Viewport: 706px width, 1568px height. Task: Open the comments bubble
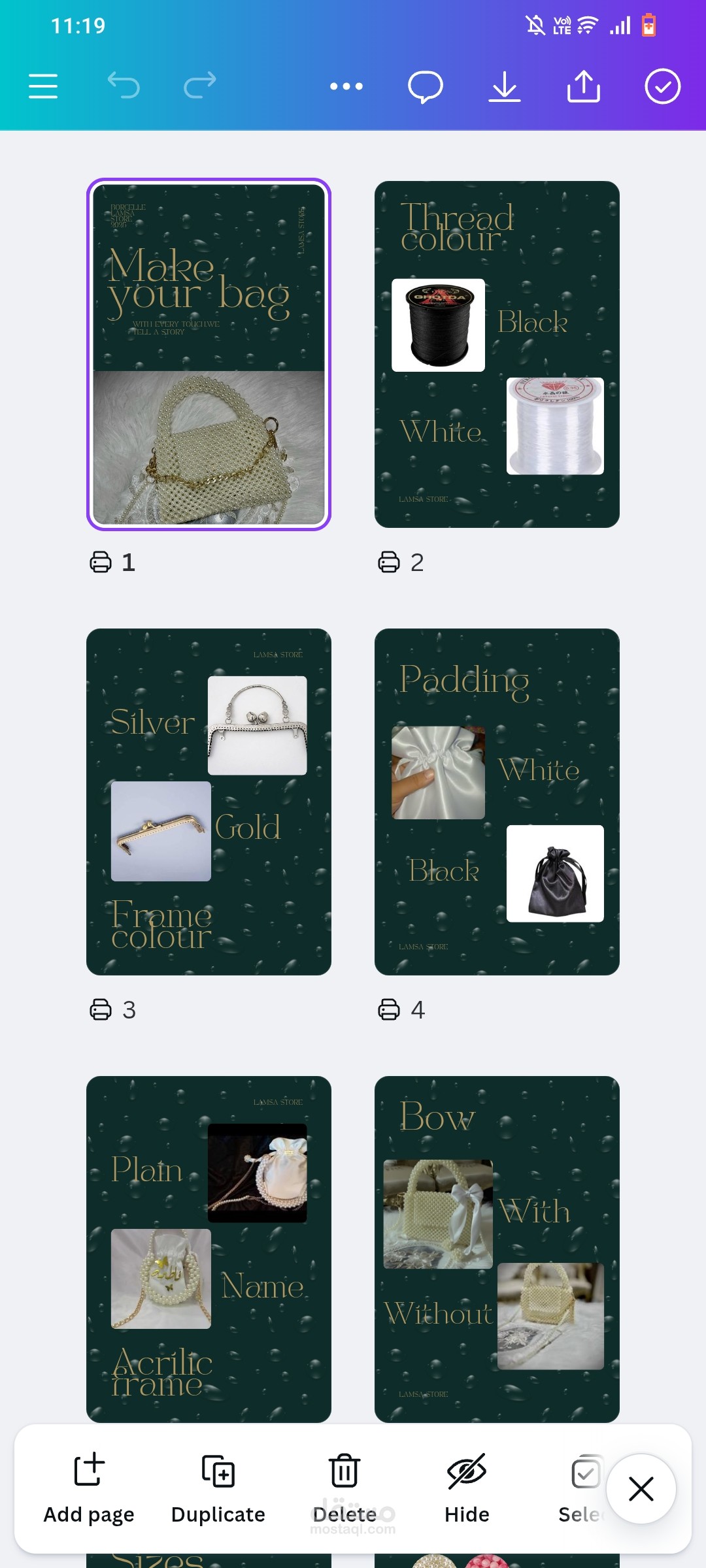(426, 87)
